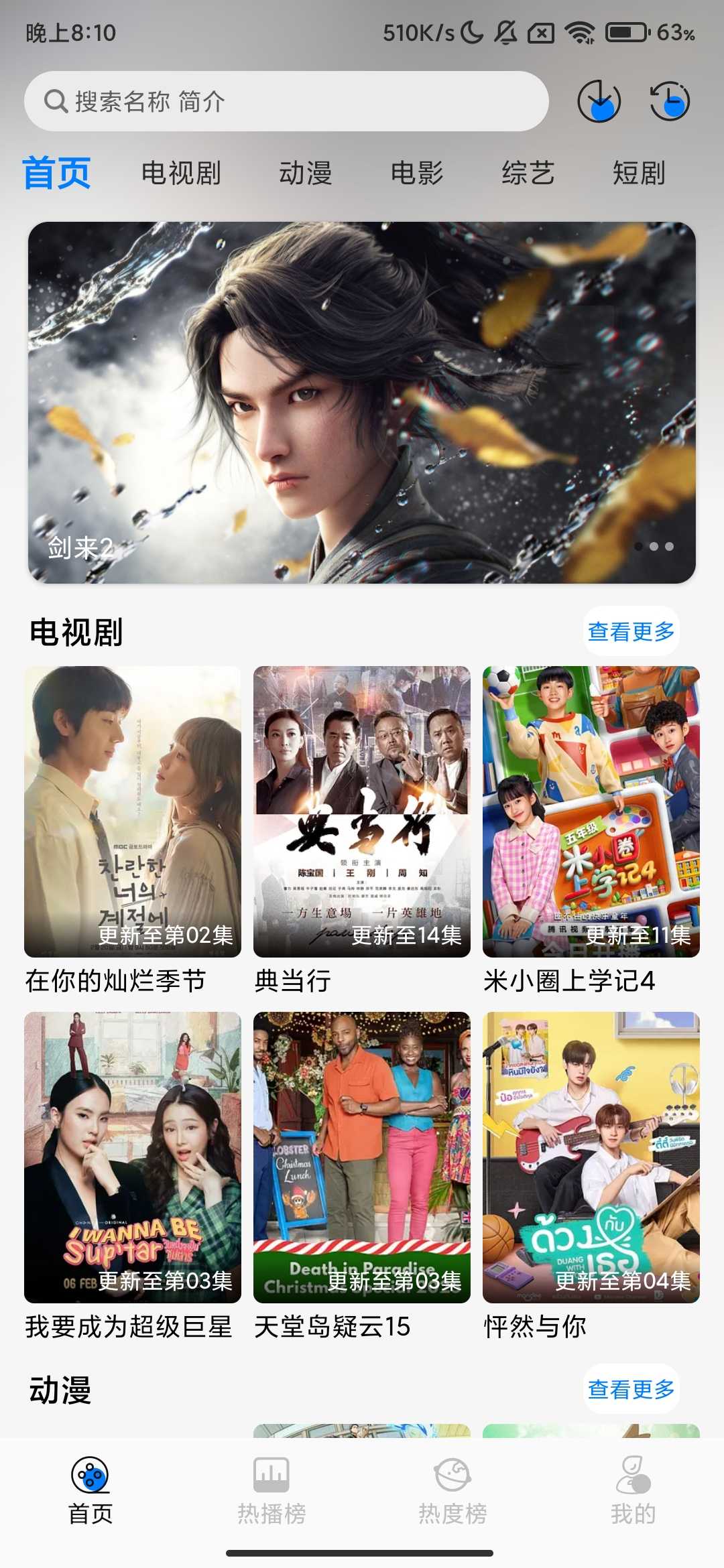Open the series 怦然与你

click(x=591, y=1157)
